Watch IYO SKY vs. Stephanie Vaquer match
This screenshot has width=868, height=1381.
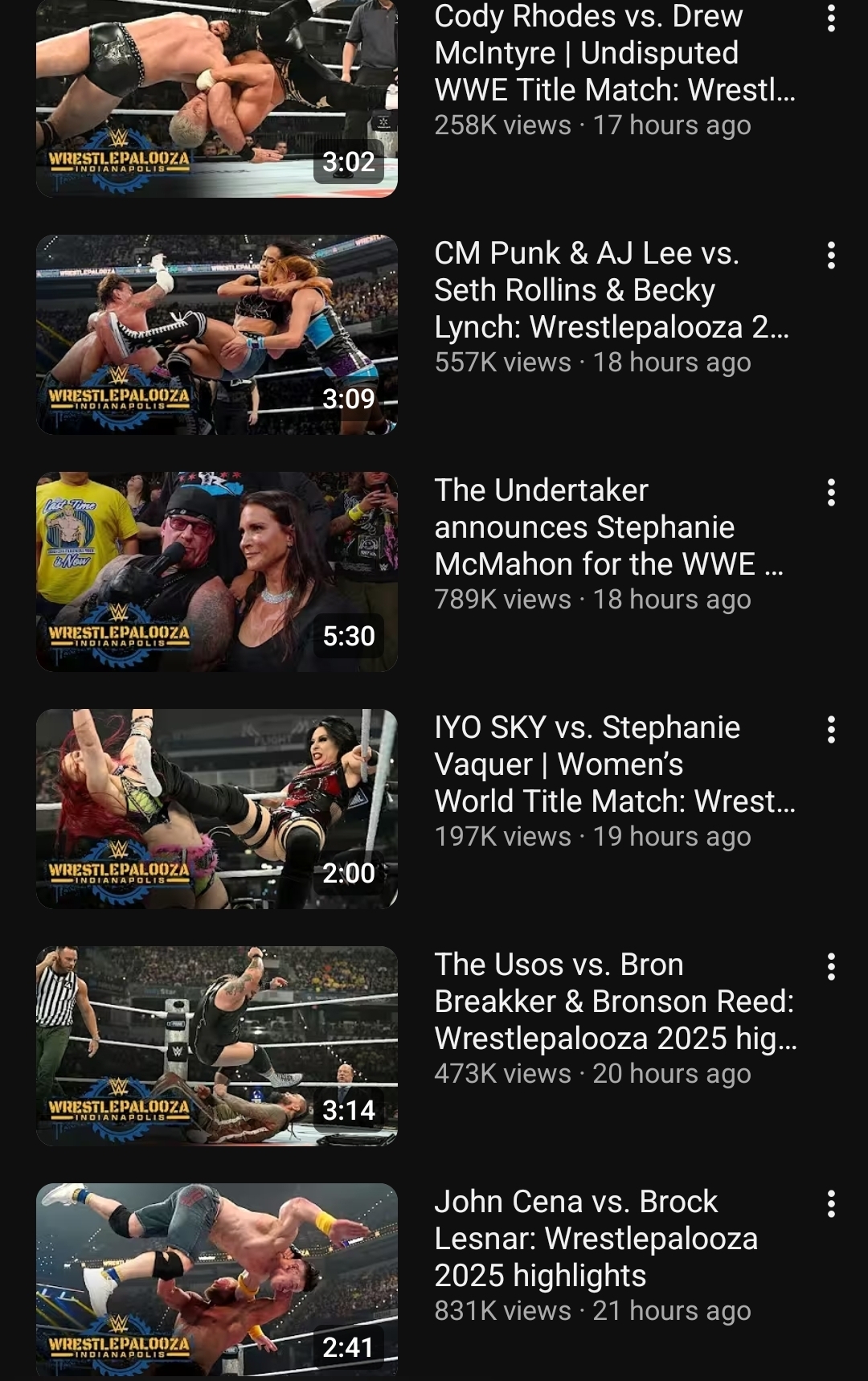pos(217,809)
